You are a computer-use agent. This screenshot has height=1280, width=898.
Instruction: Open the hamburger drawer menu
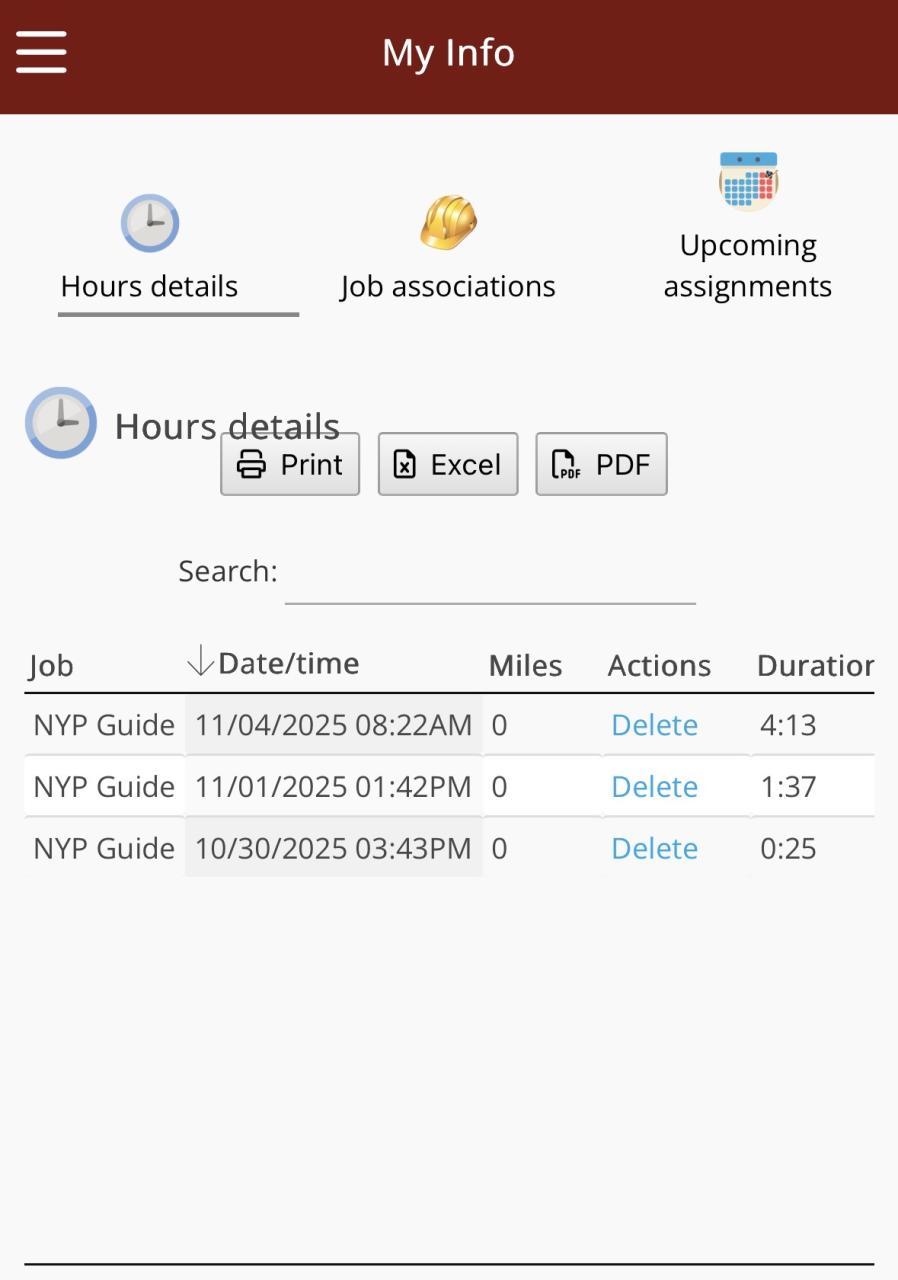coord(41,52)
